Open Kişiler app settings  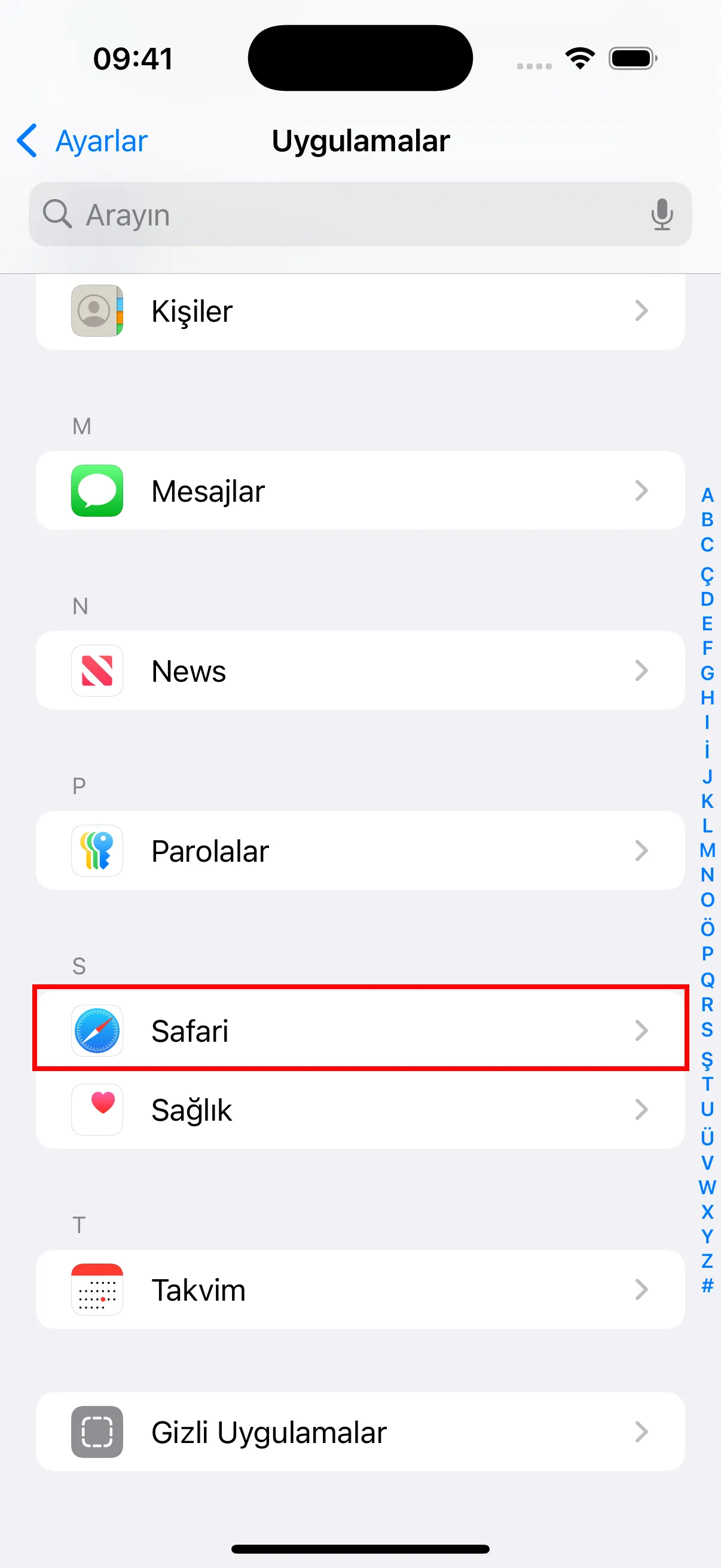pyautogui.click(x=360, y=311)
